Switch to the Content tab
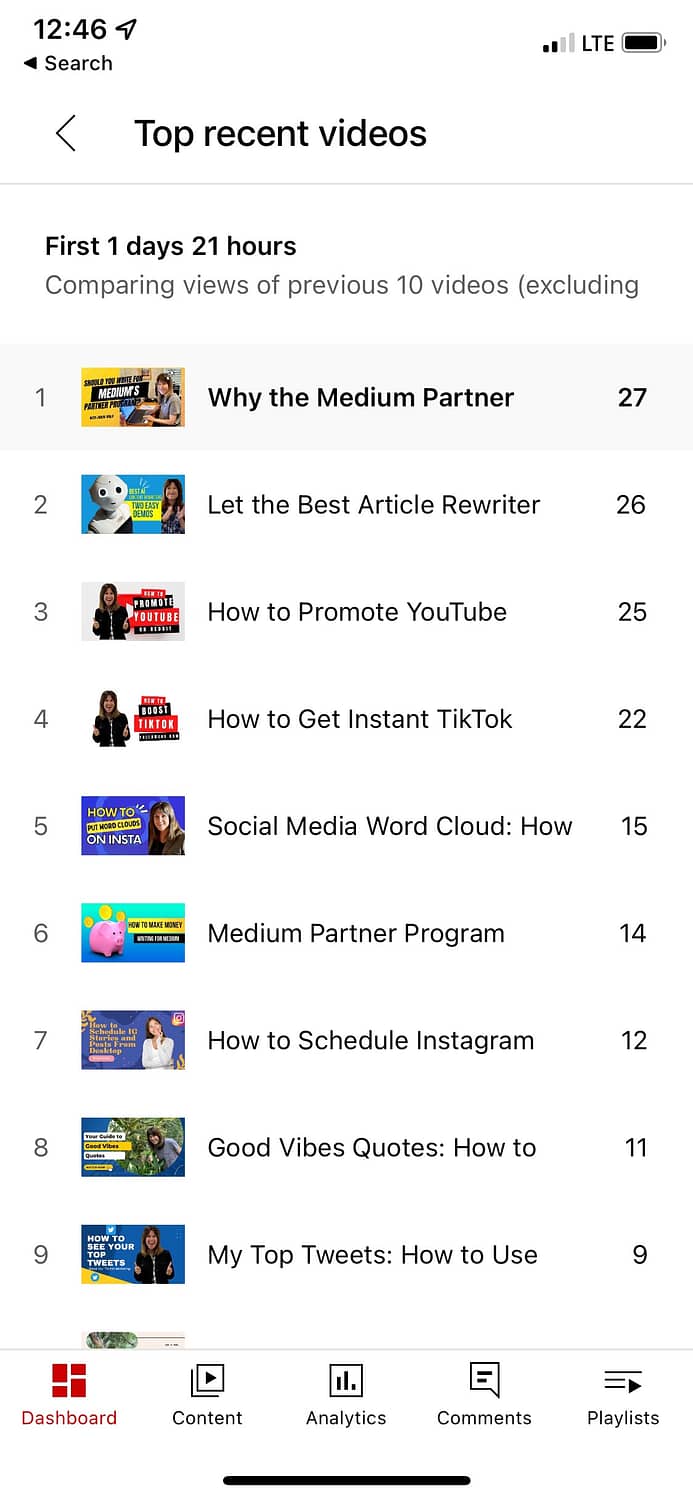693x1500 pixels. [207, 1395]
